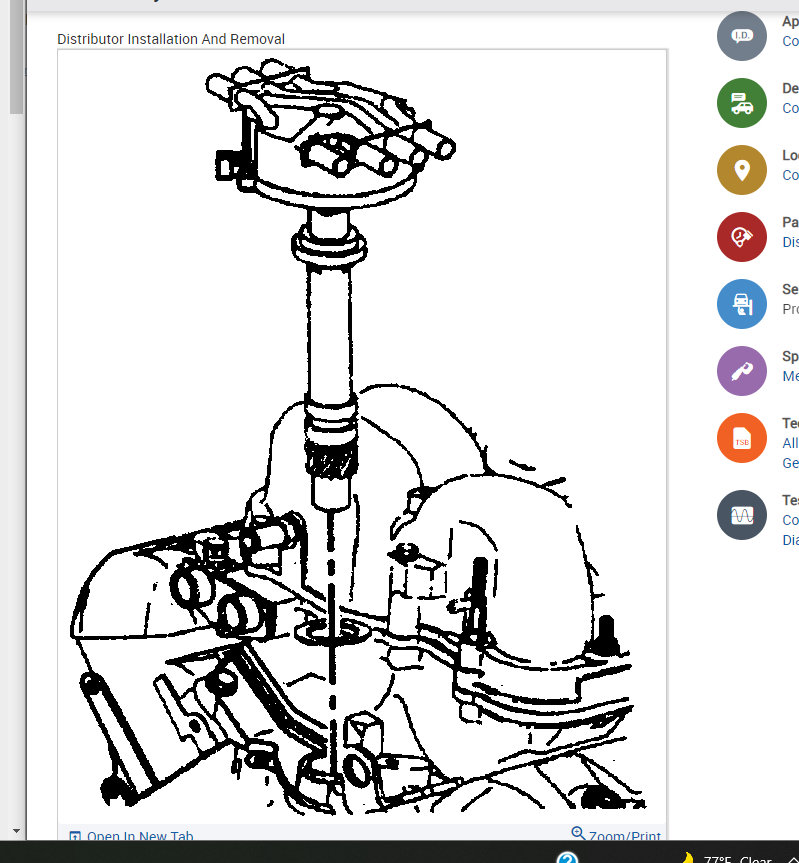Open the distributor installation diagram image

pyautogui.click(x=362, y=436)
